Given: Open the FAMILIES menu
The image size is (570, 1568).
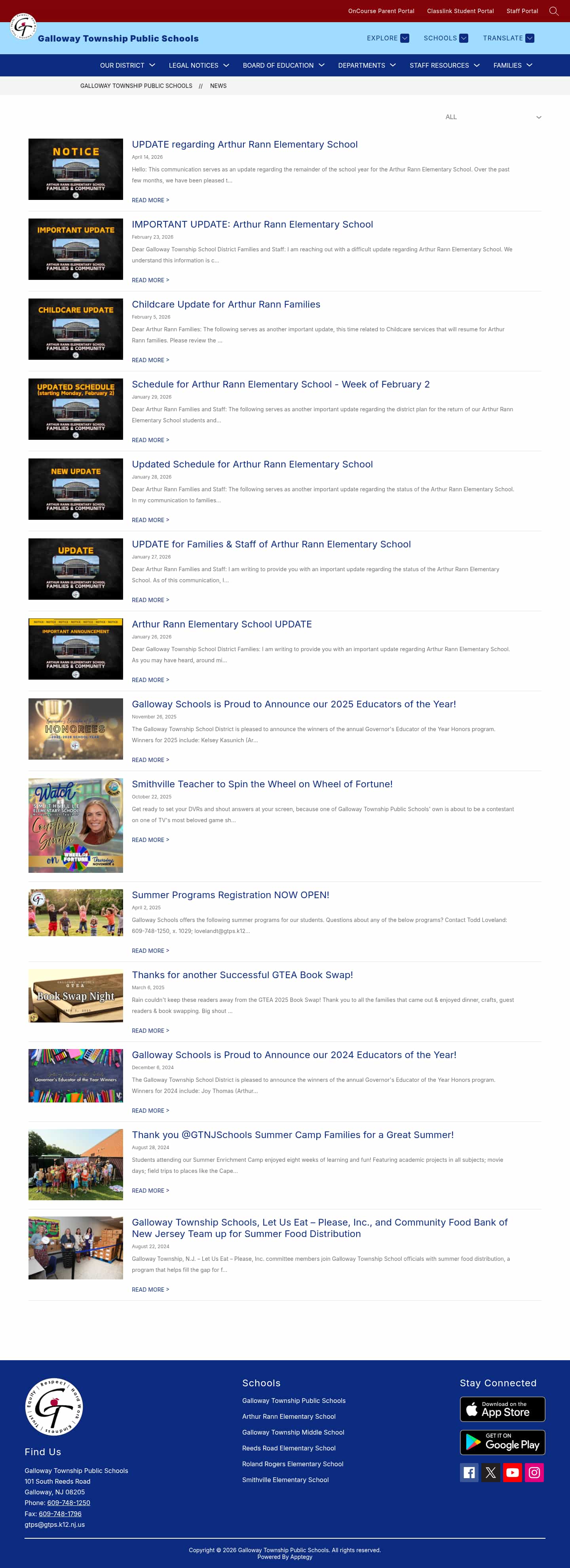Looking at the screenshot, I should [512, 65].
